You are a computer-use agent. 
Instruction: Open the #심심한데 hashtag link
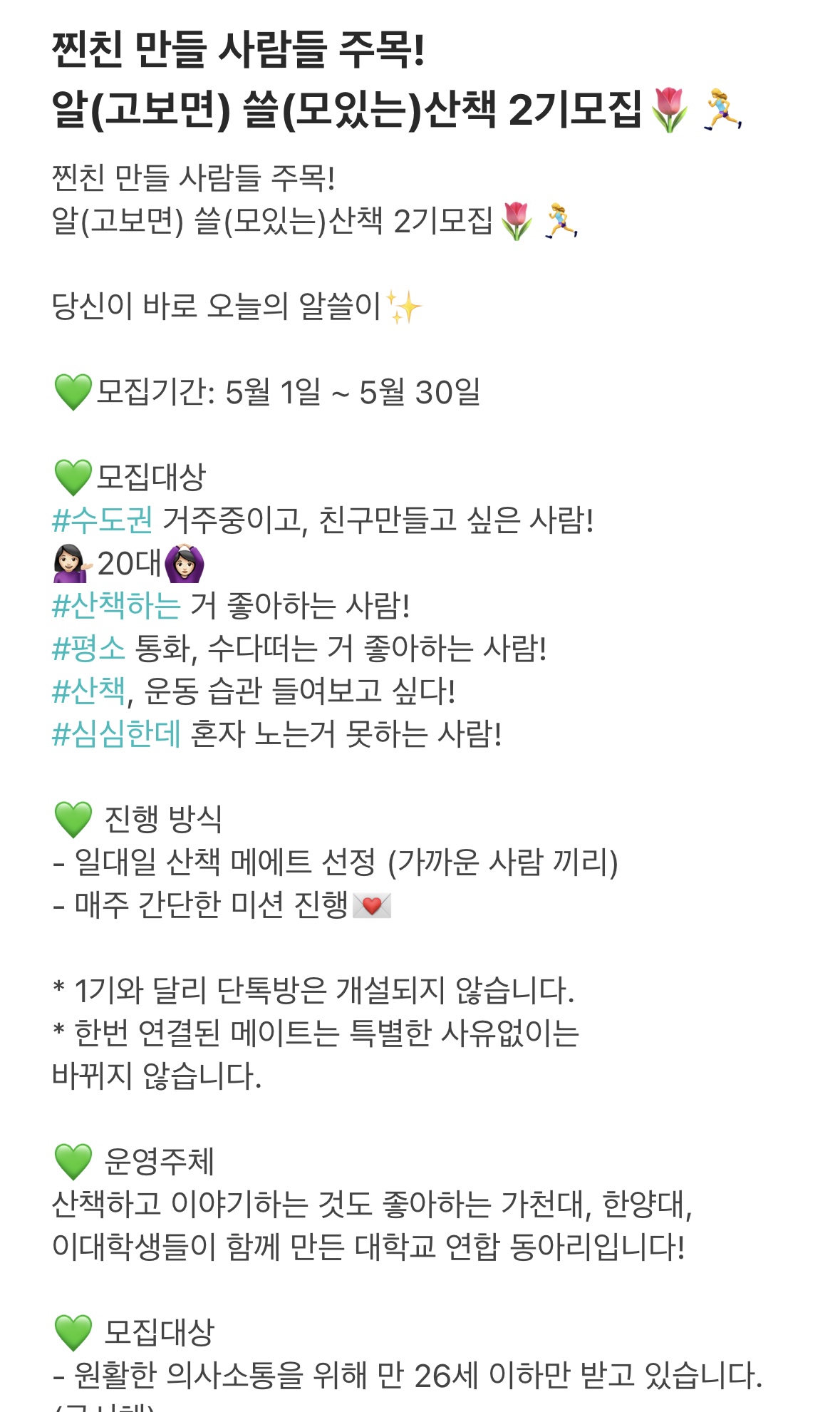coord(116,734)
